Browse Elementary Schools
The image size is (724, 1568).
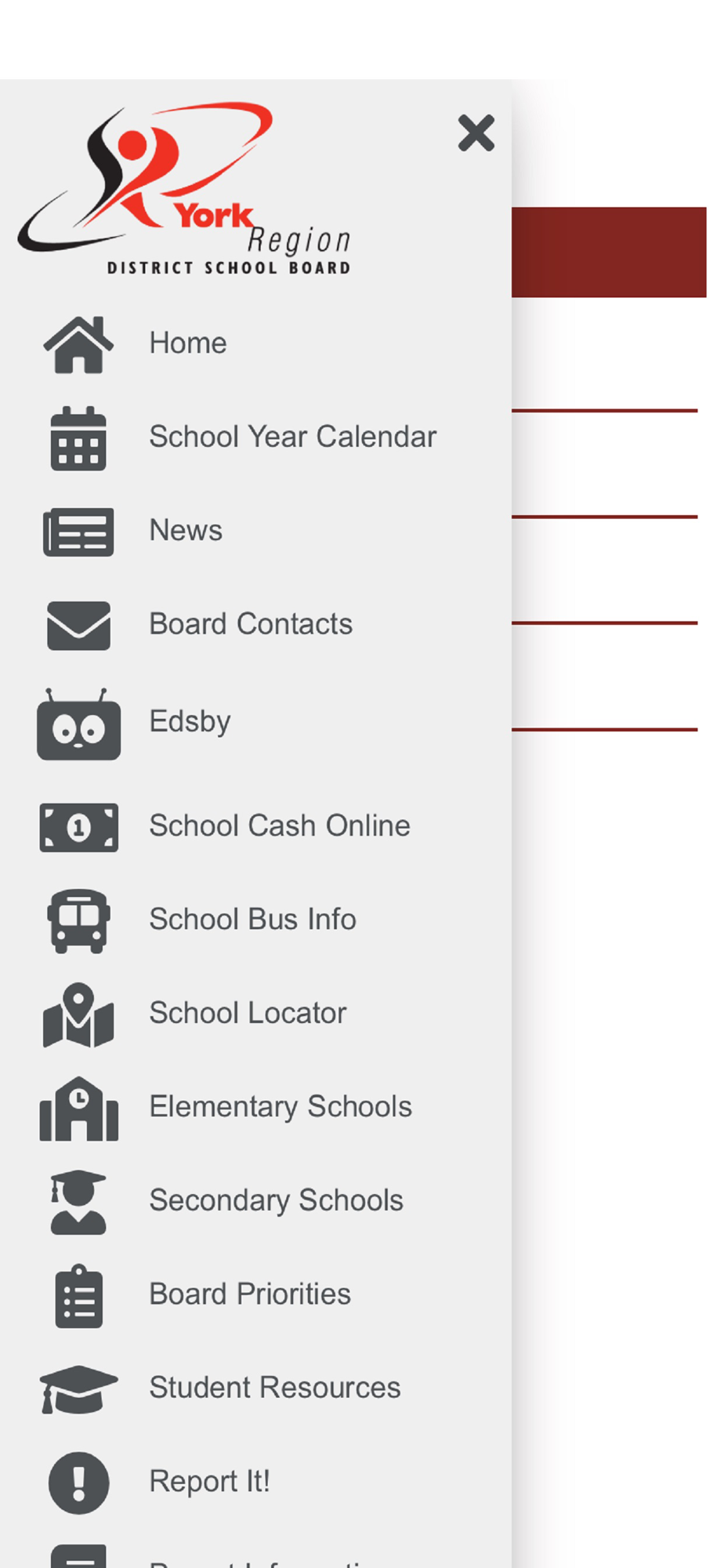255,1107
